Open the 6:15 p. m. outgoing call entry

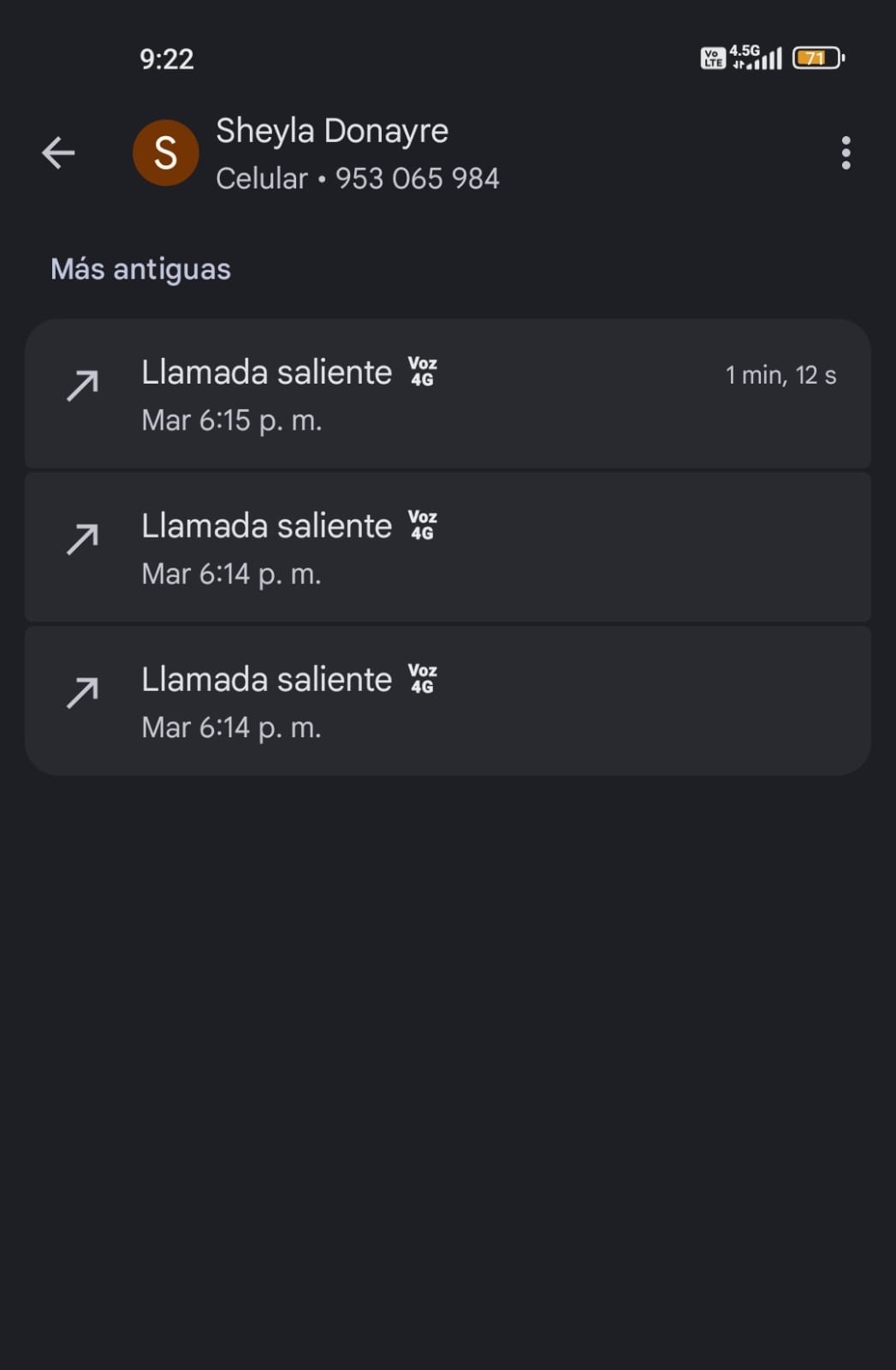point(448,395)
